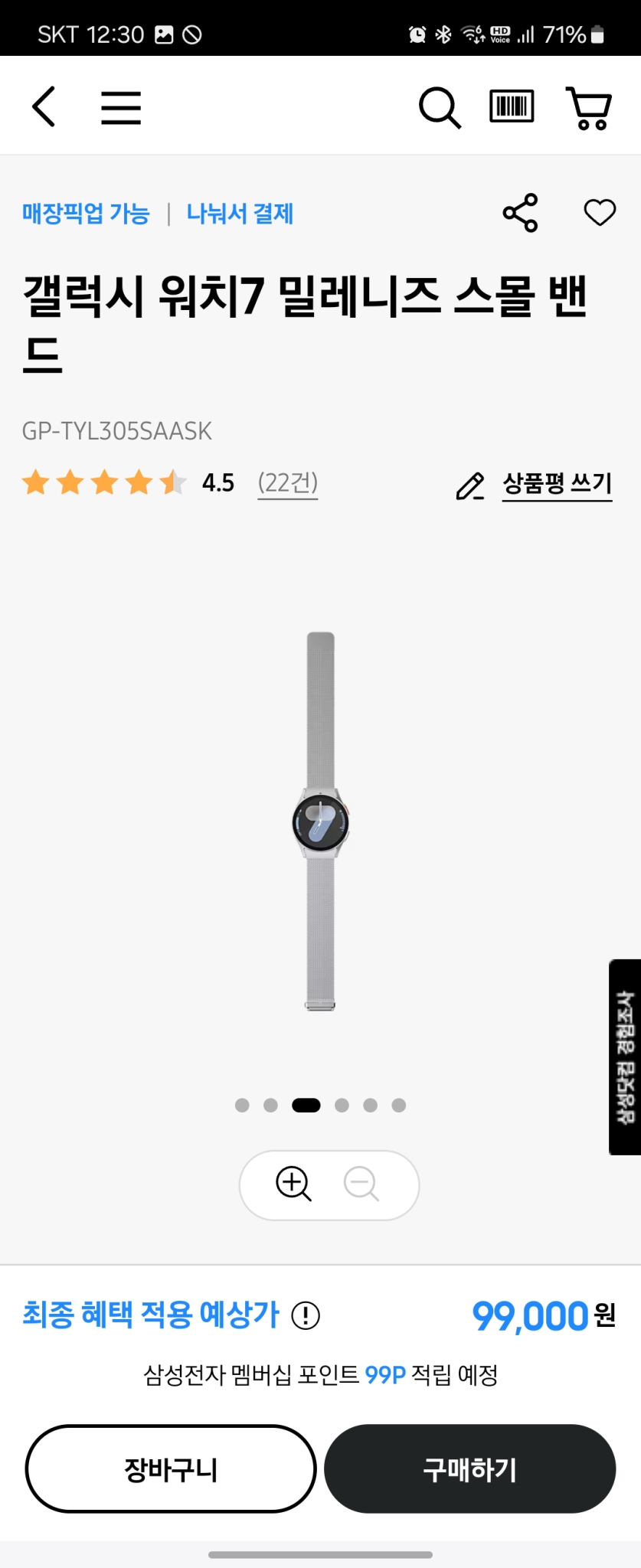Select the first image page dot
The width and height of the screenshot is (641, 1568).
[242, 1105]
